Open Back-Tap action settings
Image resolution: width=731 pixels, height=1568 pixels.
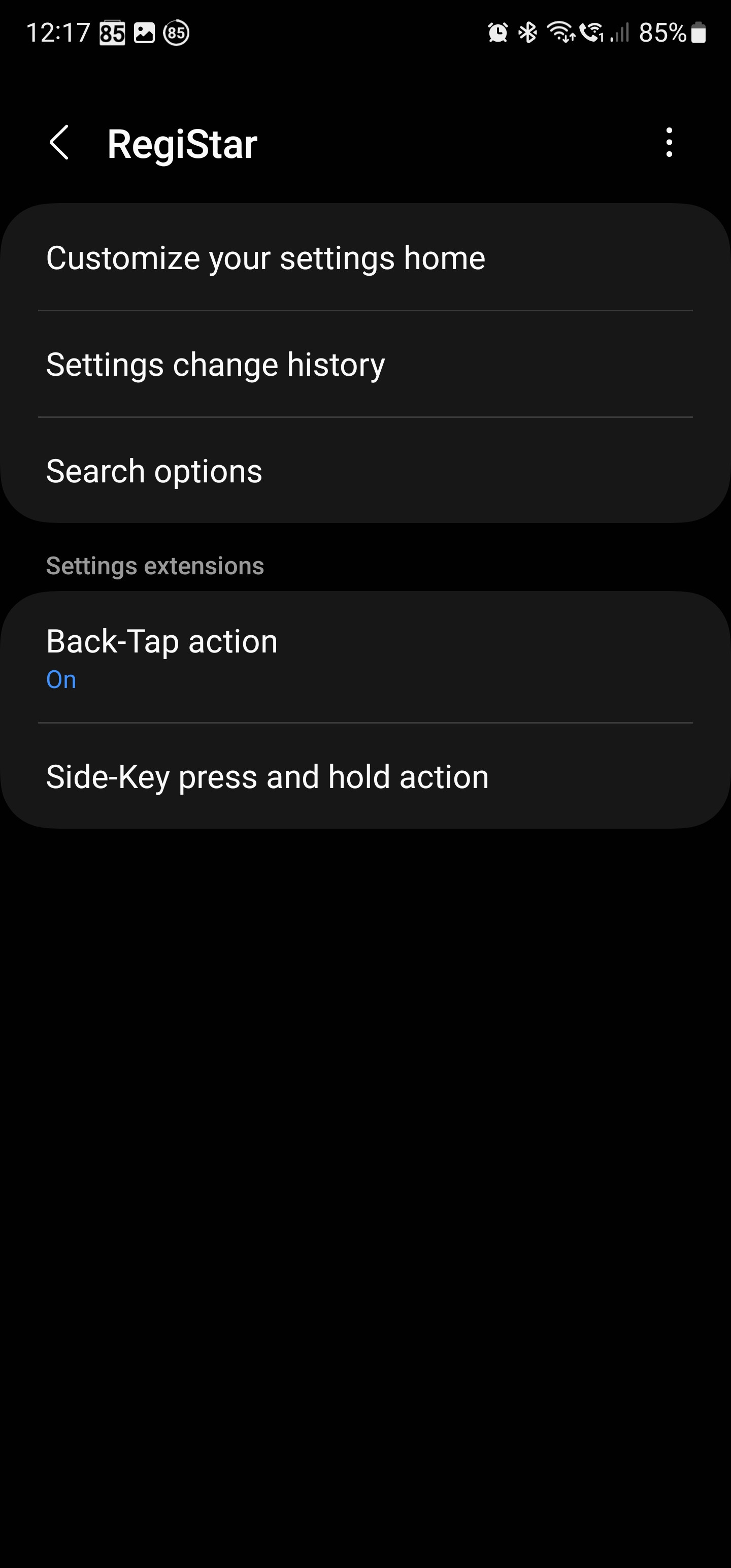365,658
